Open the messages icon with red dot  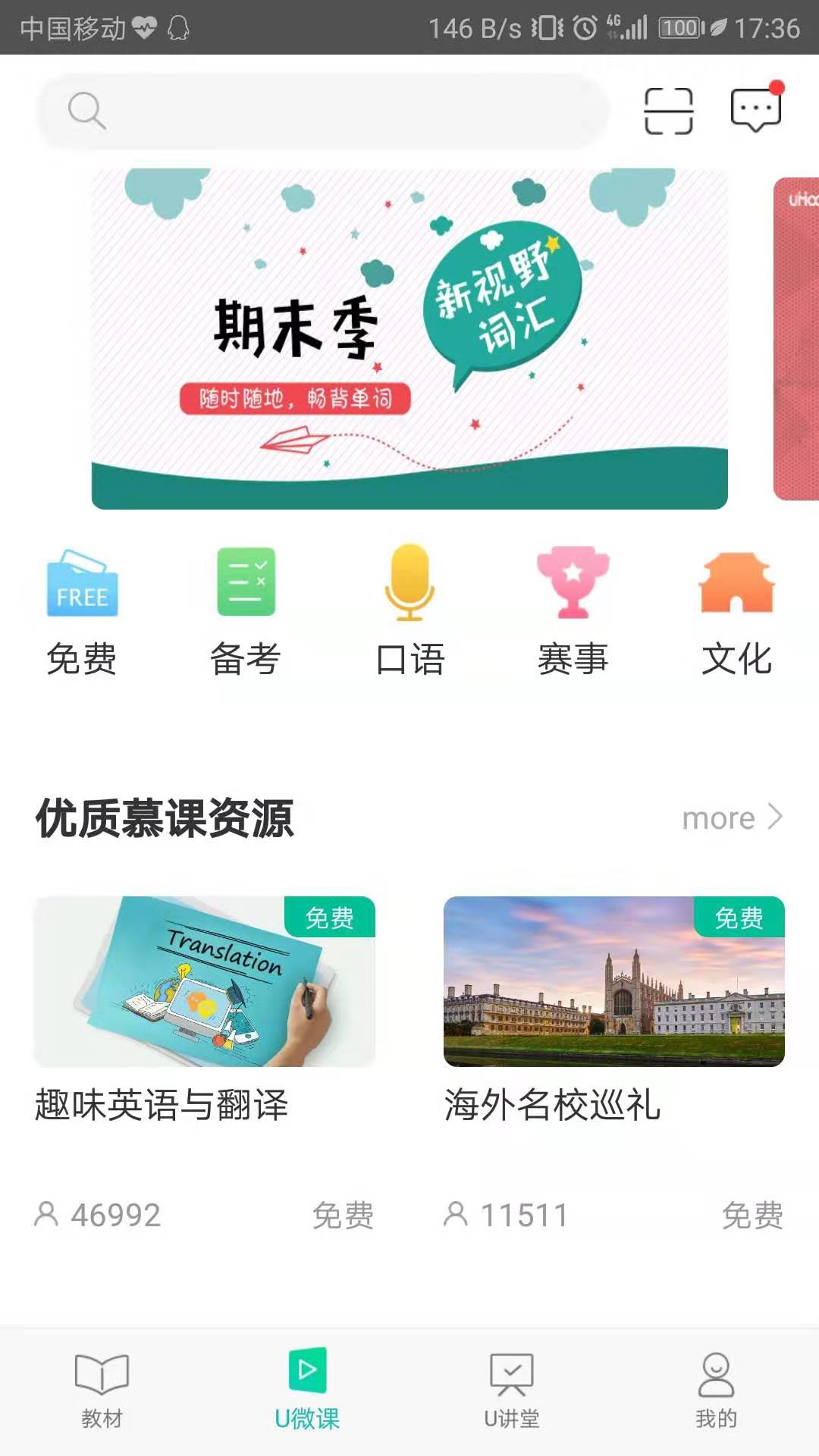tap(755, 110)
